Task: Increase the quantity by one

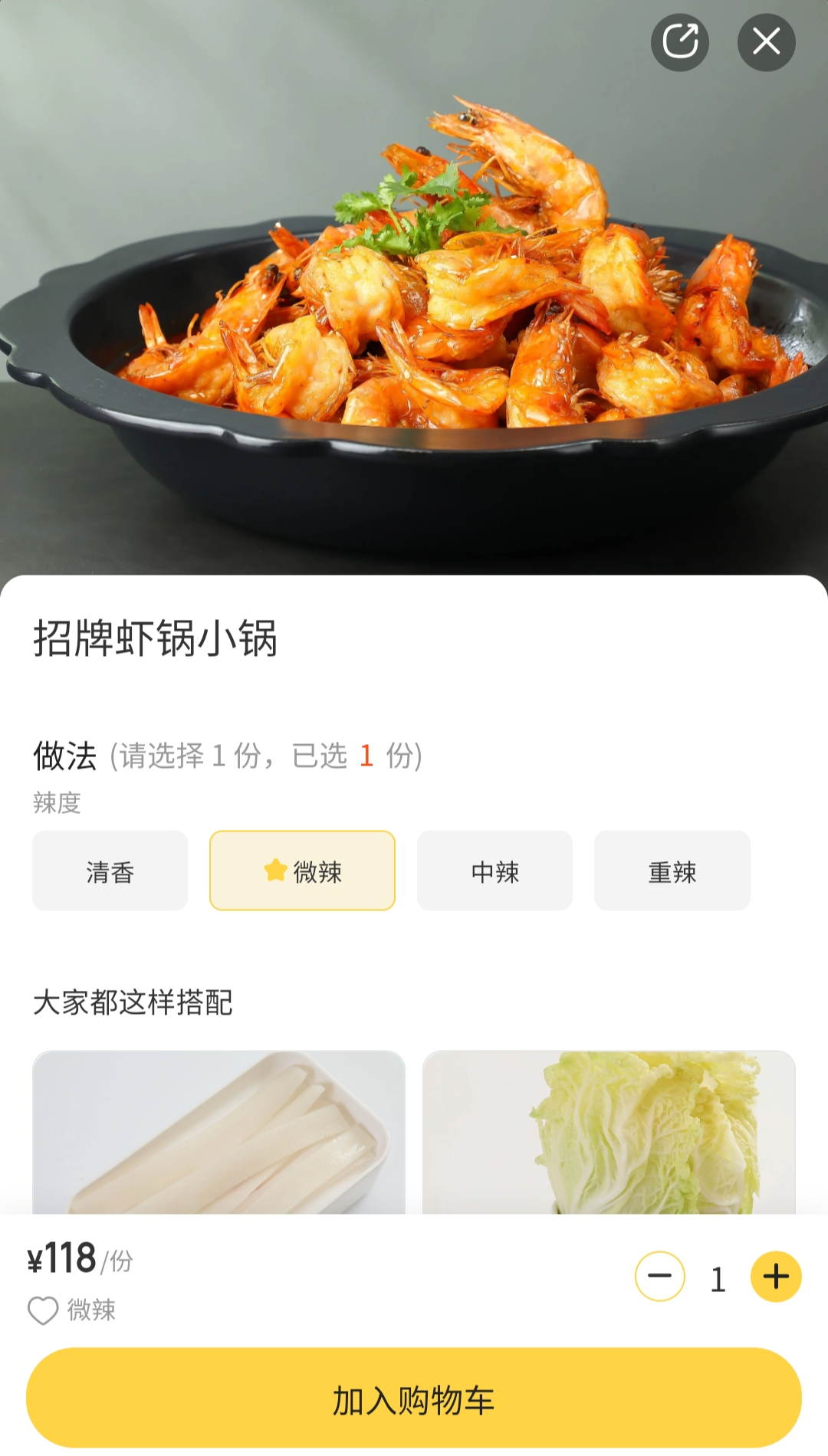Action: pos(776,1276)
